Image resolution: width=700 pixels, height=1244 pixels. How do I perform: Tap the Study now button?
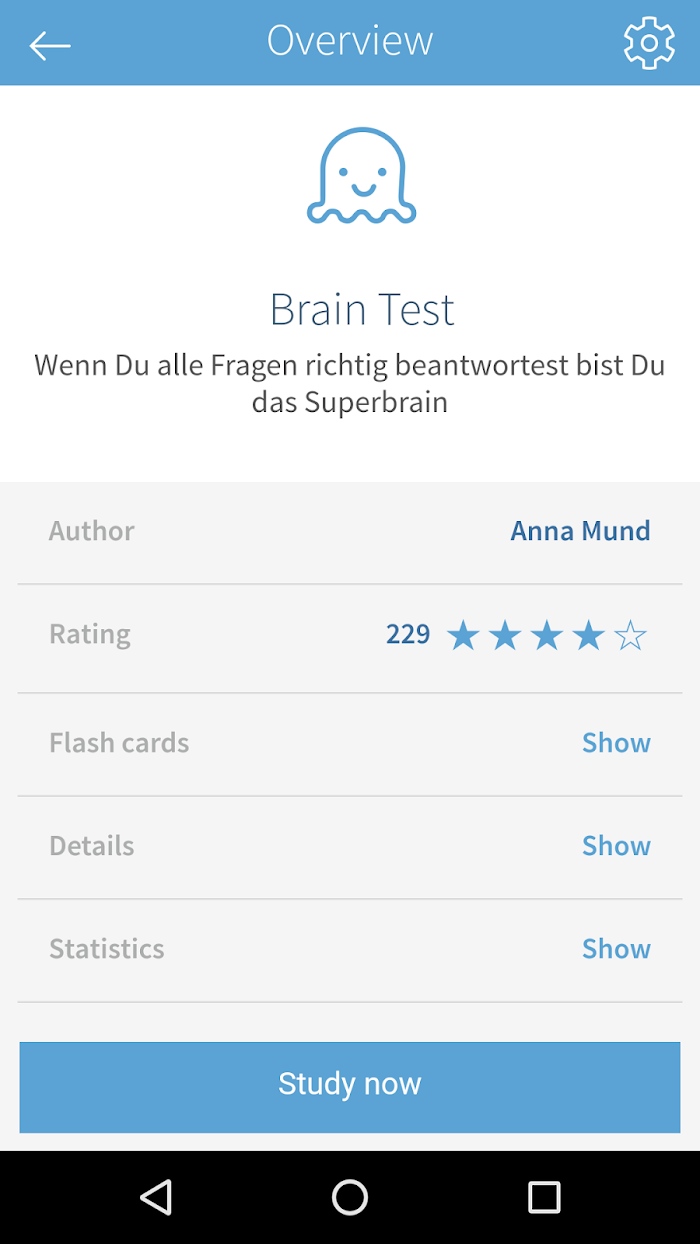tap(350, 1087)
